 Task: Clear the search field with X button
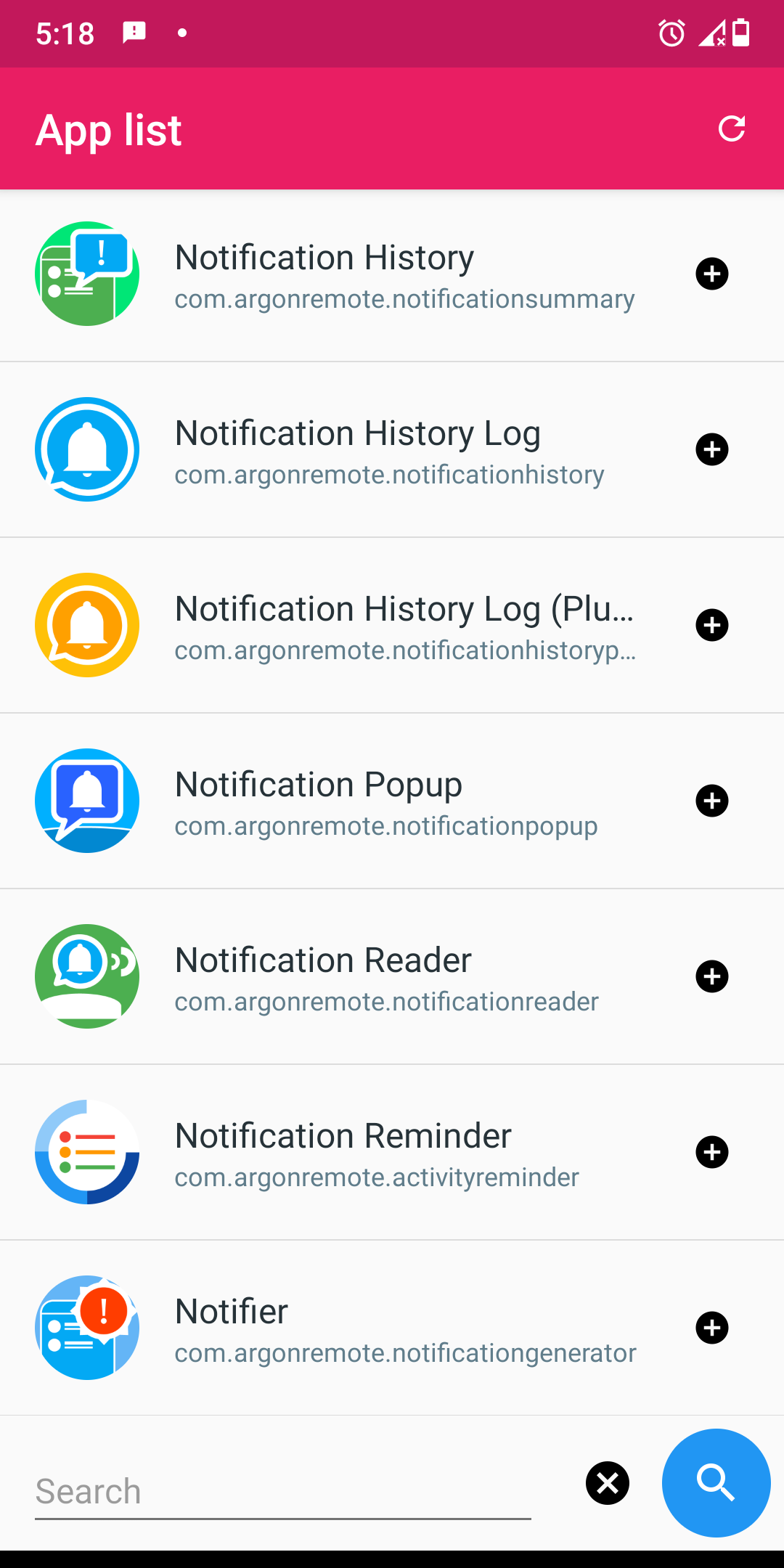pyautogui.click(x=607, y=1483)
